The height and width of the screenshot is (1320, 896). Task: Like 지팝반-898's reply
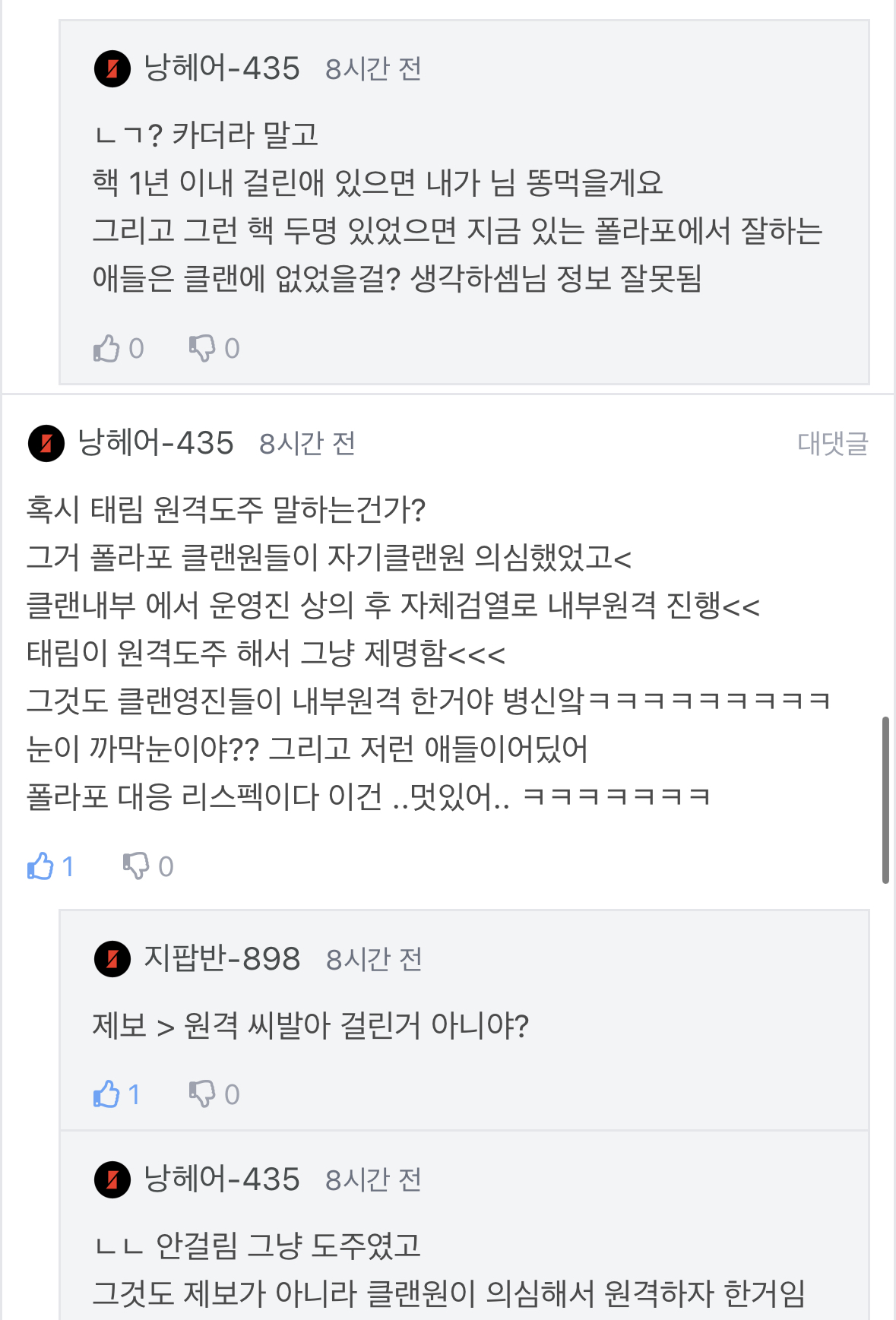click(x=107, y=1094)
